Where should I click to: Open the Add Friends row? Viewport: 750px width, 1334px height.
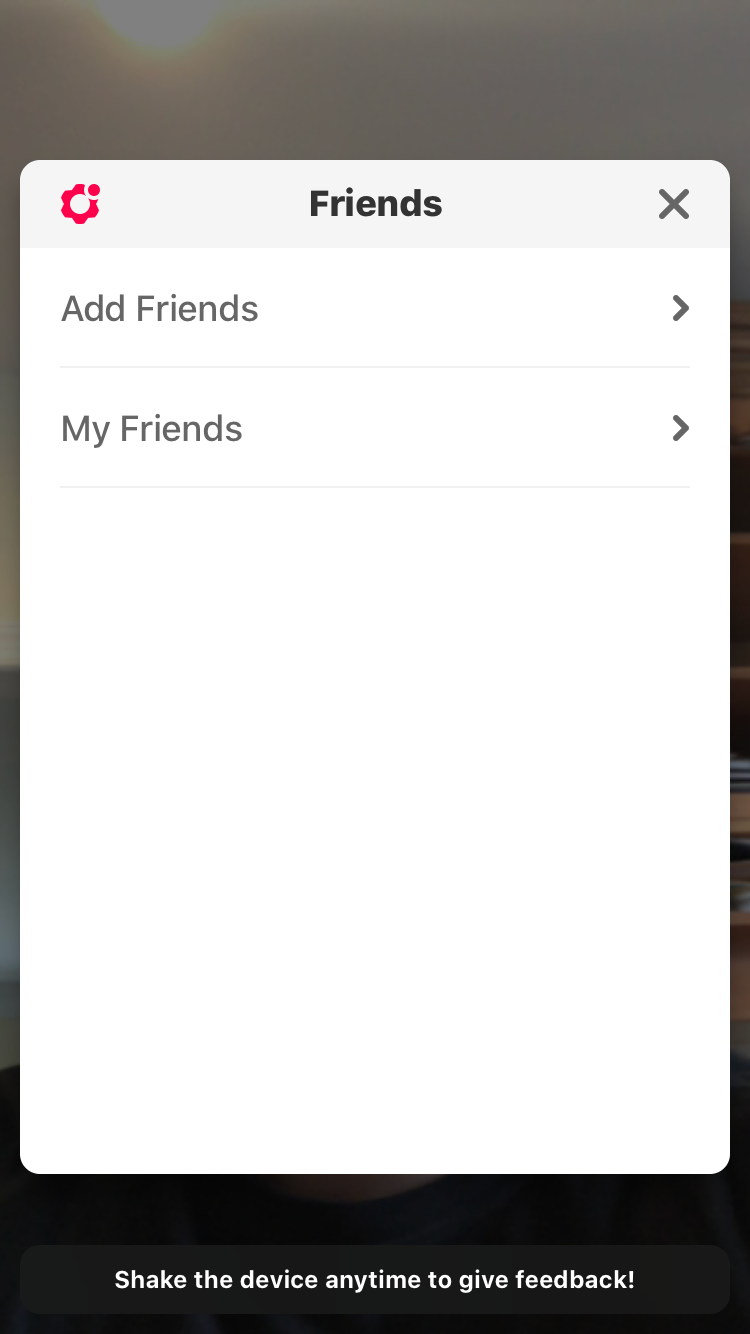pyautogui.click(x=375, y=308)
